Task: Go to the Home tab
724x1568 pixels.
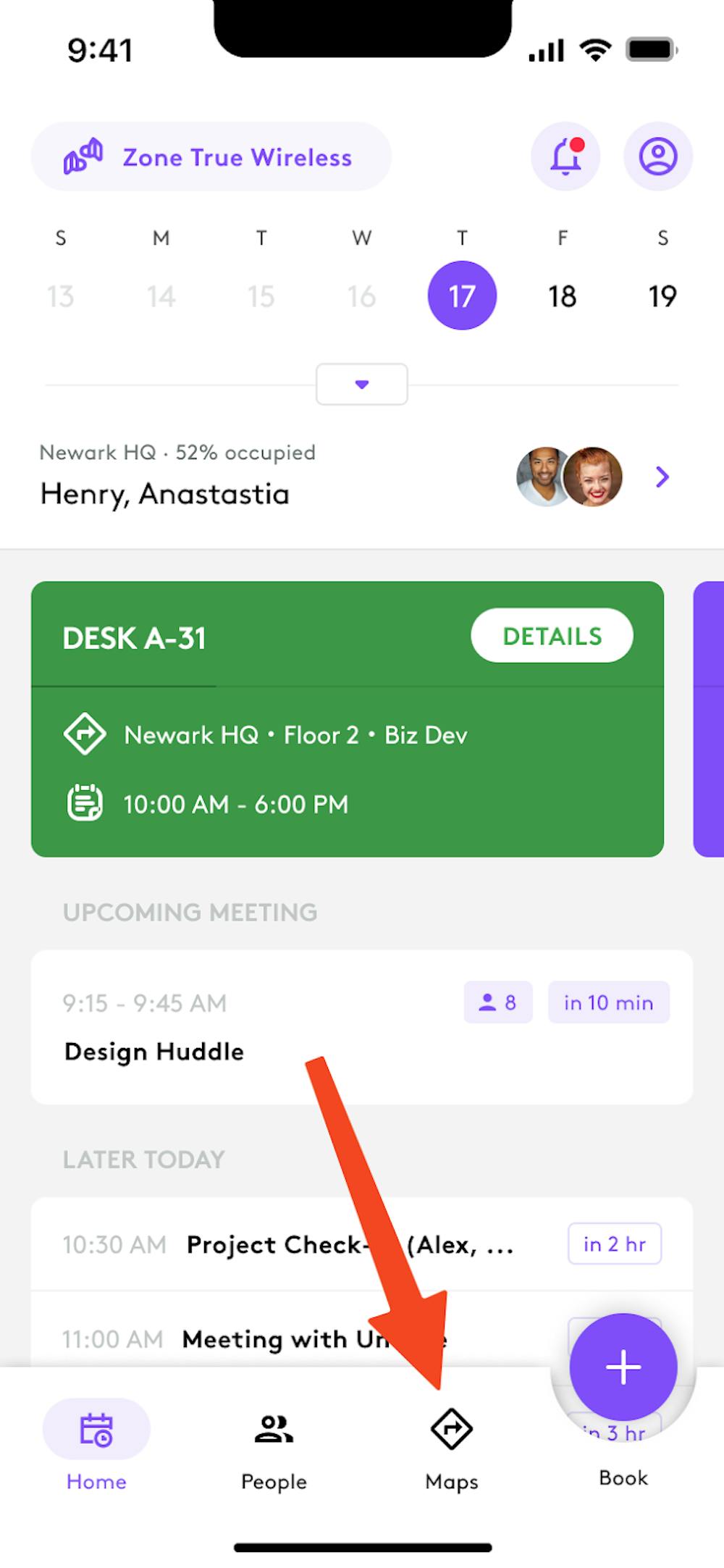Action: (96, 1443)
